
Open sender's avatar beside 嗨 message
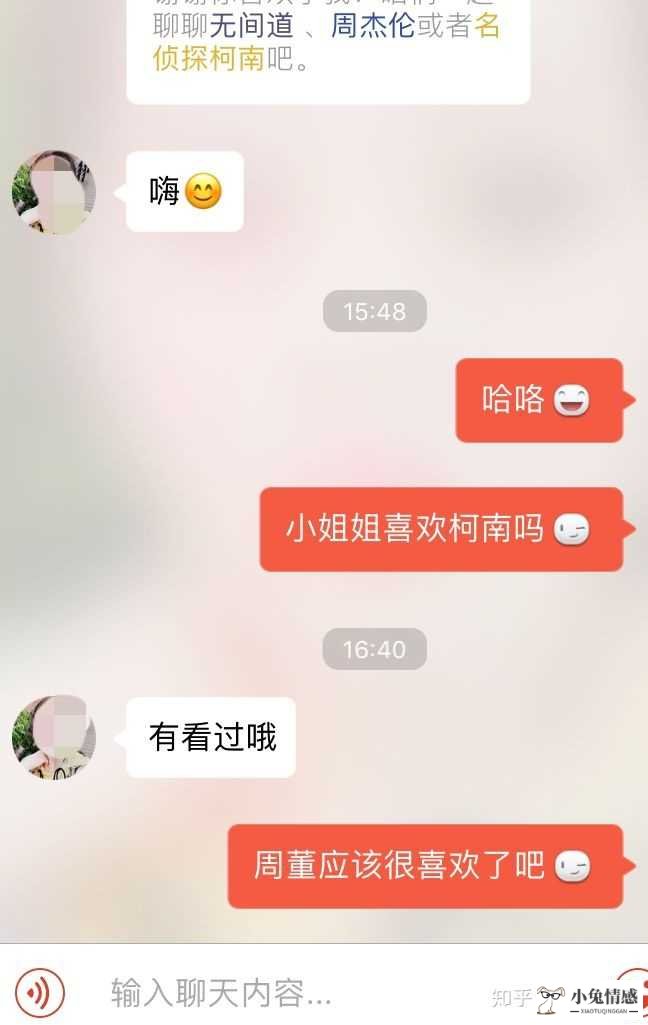(54, 192)
